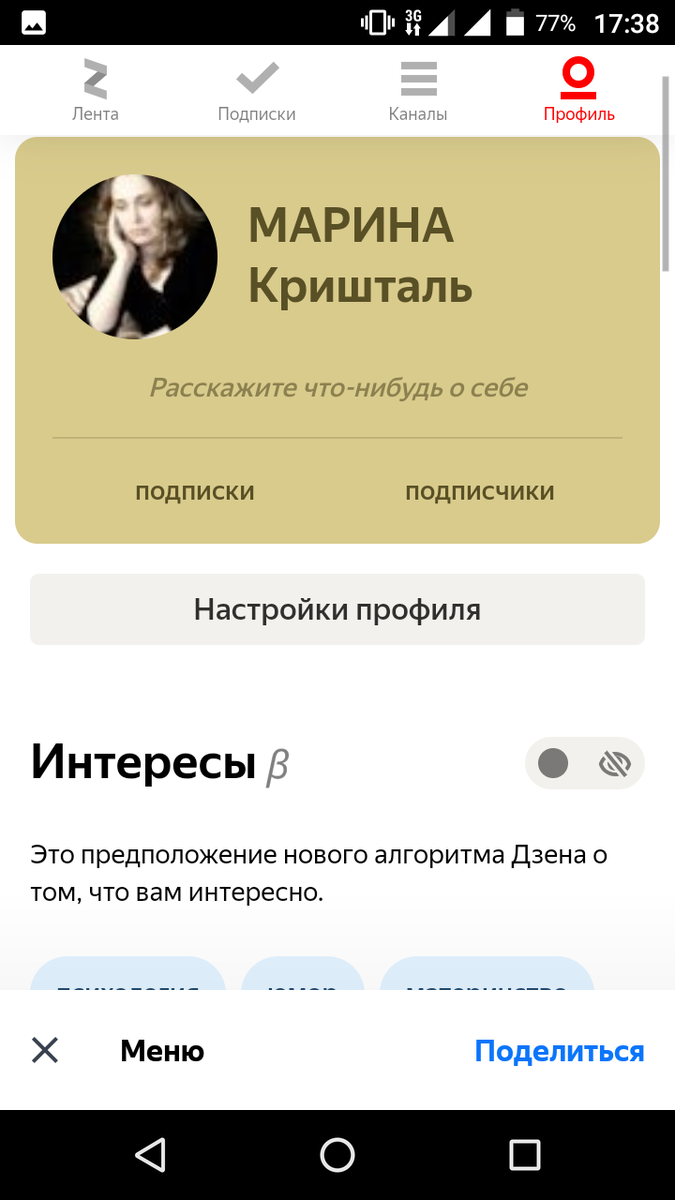Close the menu with the X icon
Screen dimensions: 675x1200
pos(45,1050)
